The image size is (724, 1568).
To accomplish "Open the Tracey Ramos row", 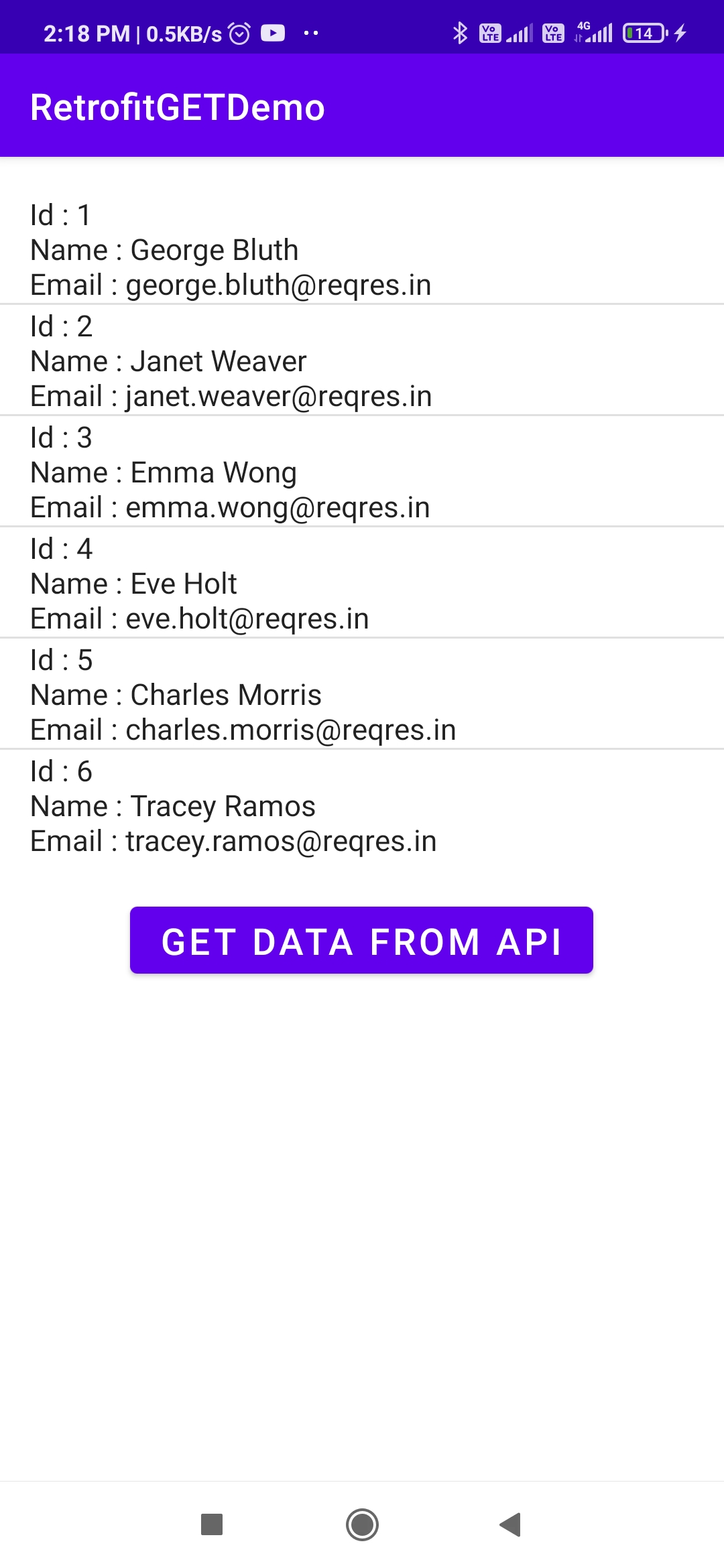I will (362, 805).
